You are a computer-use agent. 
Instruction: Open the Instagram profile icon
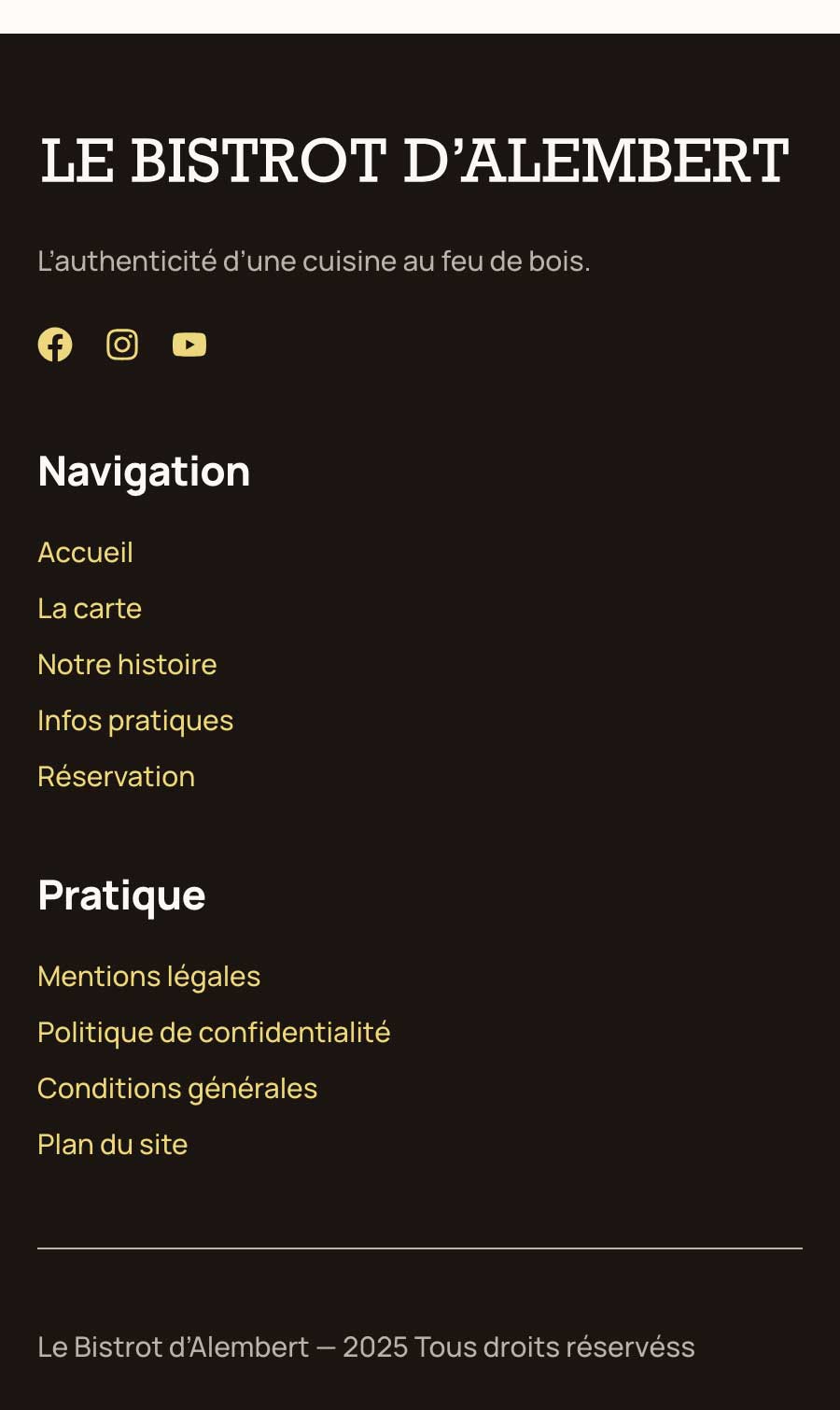pyautogui.click(x=122, y=345)
